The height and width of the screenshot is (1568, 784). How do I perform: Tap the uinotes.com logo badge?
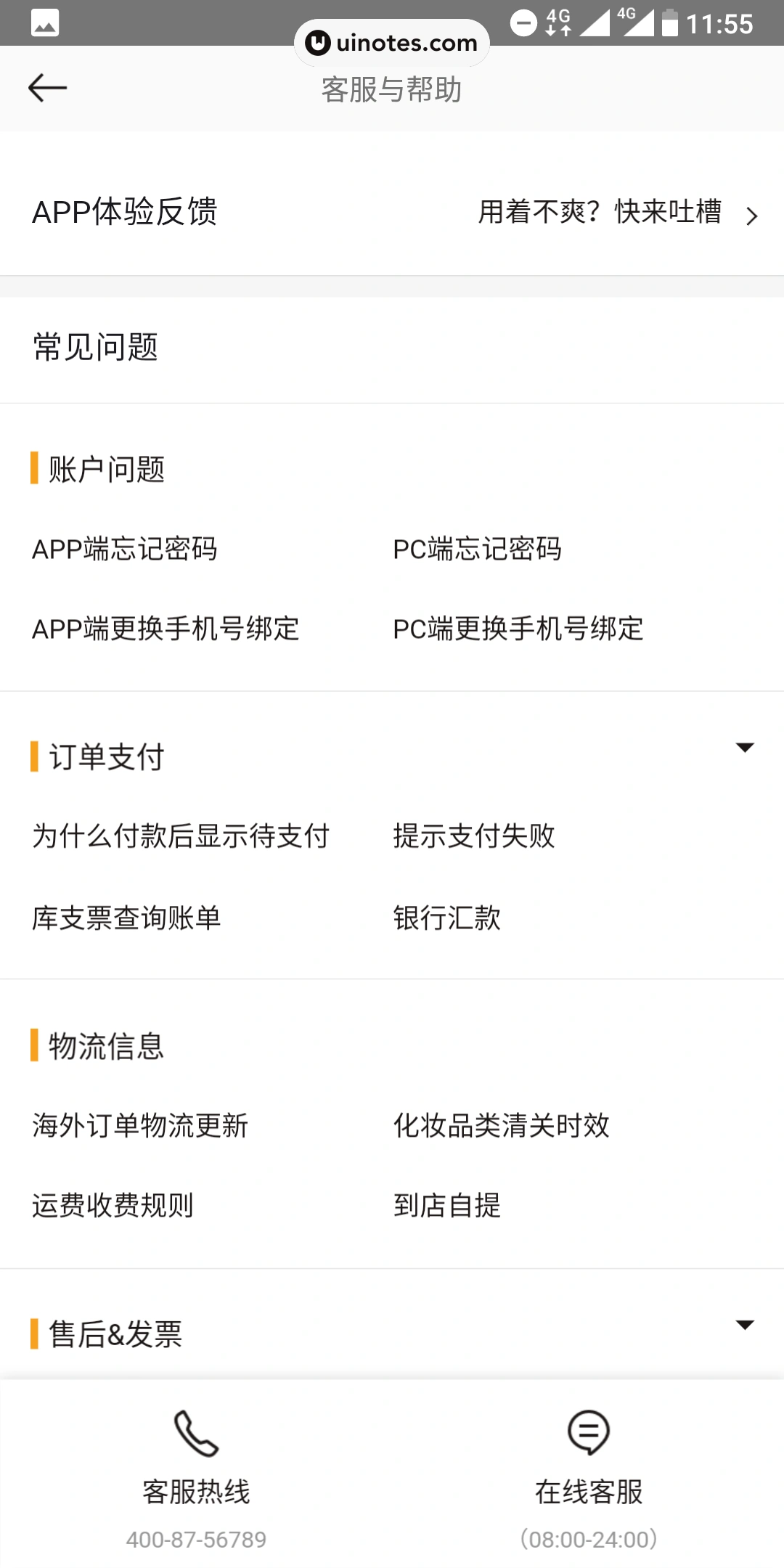pyautogui.click(x=391, y=43)
